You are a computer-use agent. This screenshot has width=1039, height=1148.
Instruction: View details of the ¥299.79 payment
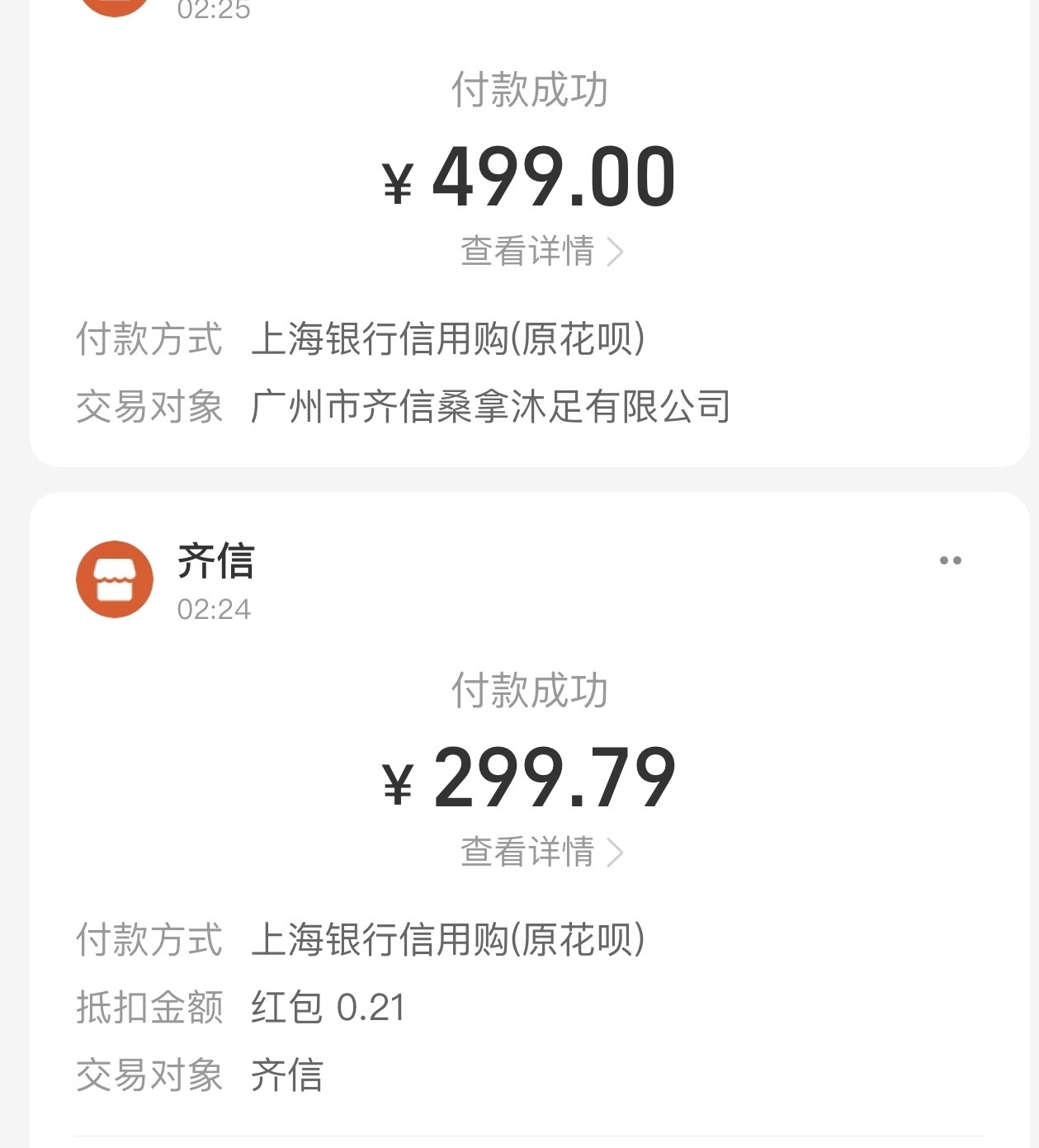[x=541, y=852]
